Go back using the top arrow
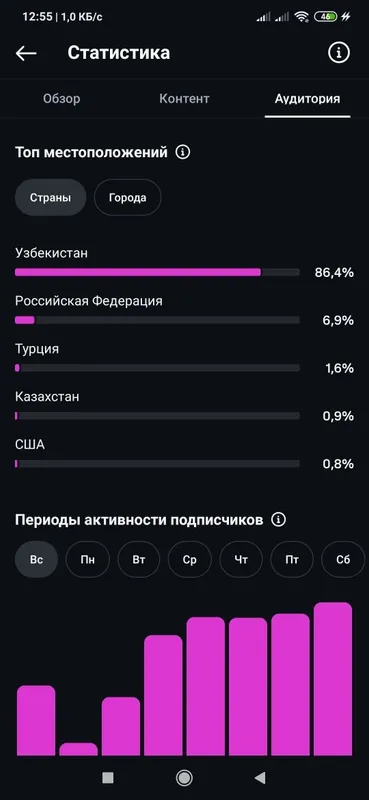The image size is (369, 800). coord(26,53)
